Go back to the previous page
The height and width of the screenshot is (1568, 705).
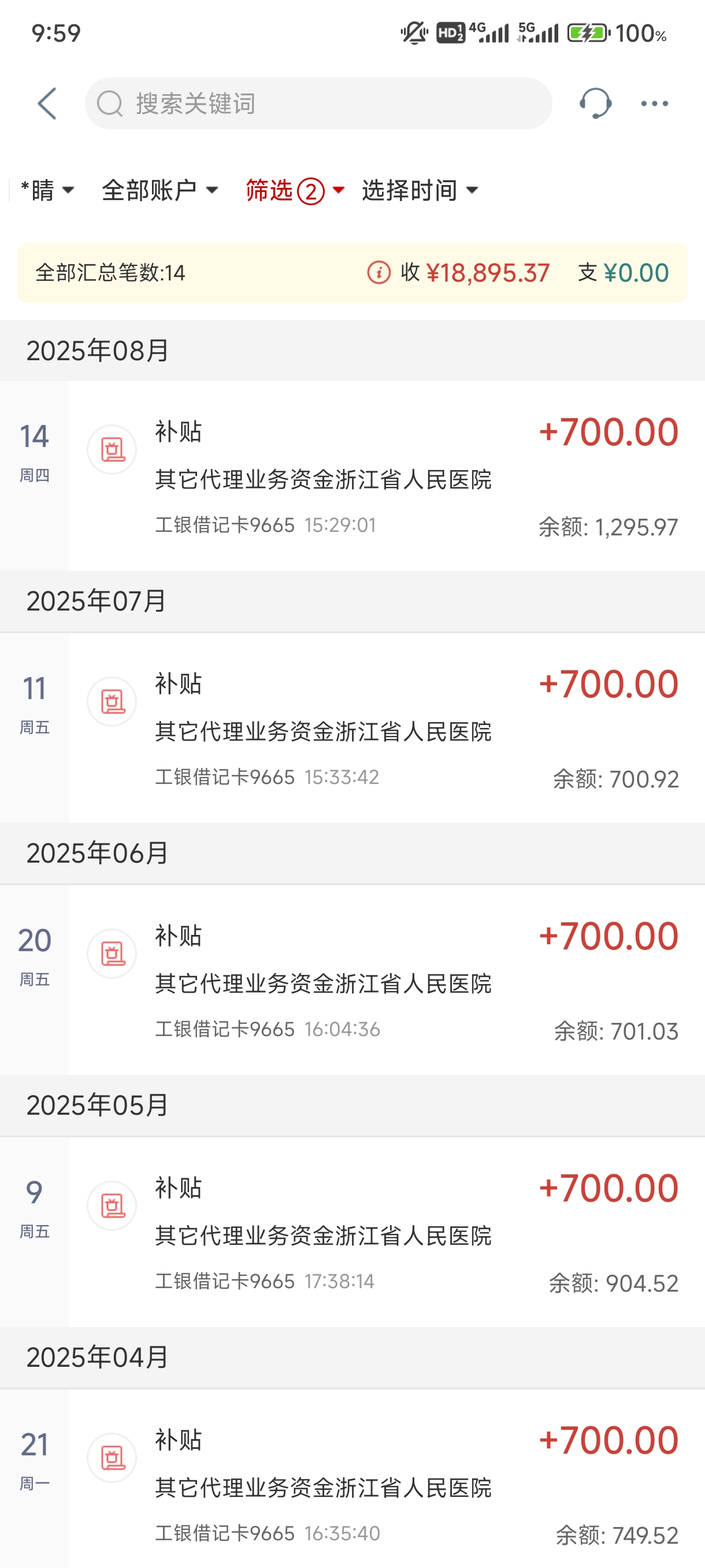click(47, 103)
